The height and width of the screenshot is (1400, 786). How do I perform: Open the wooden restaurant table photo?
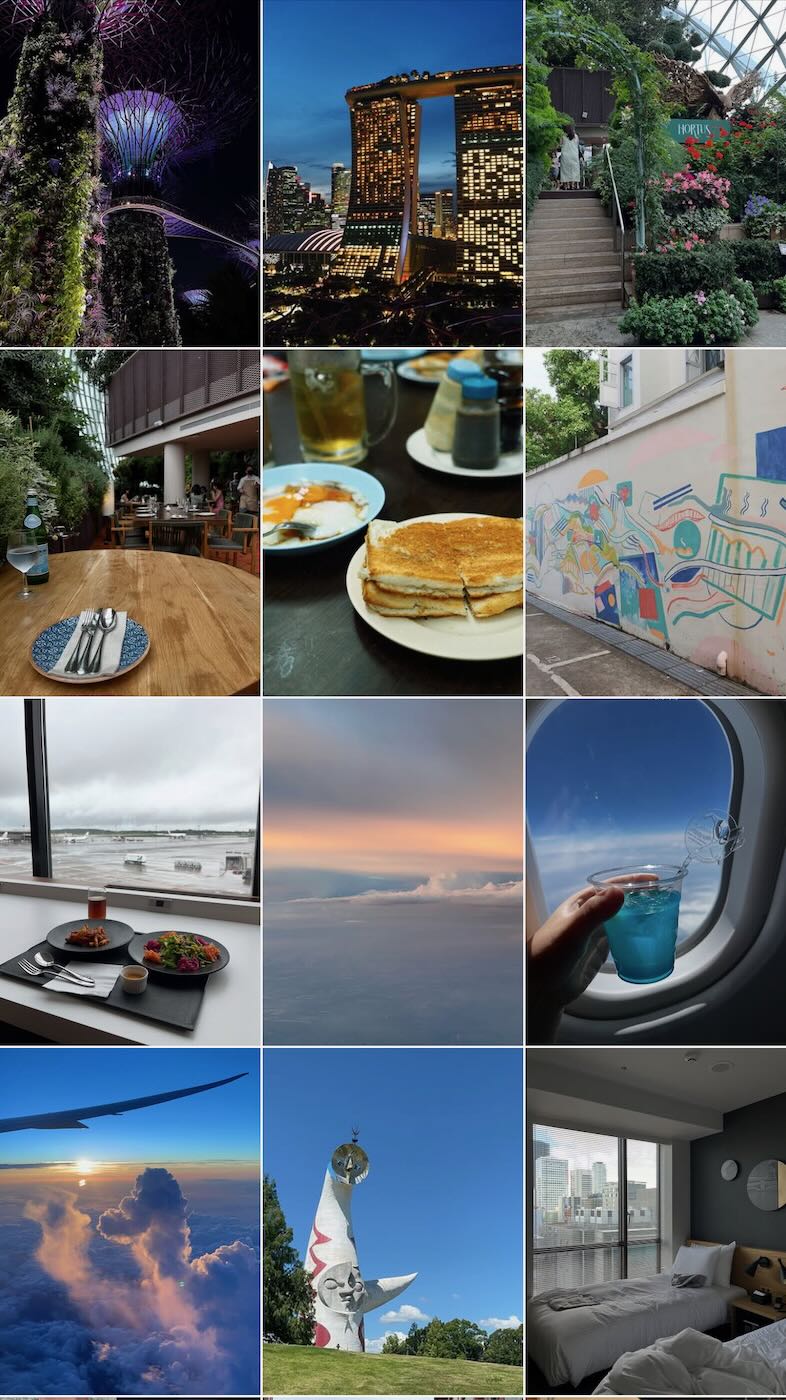(130, 521)
